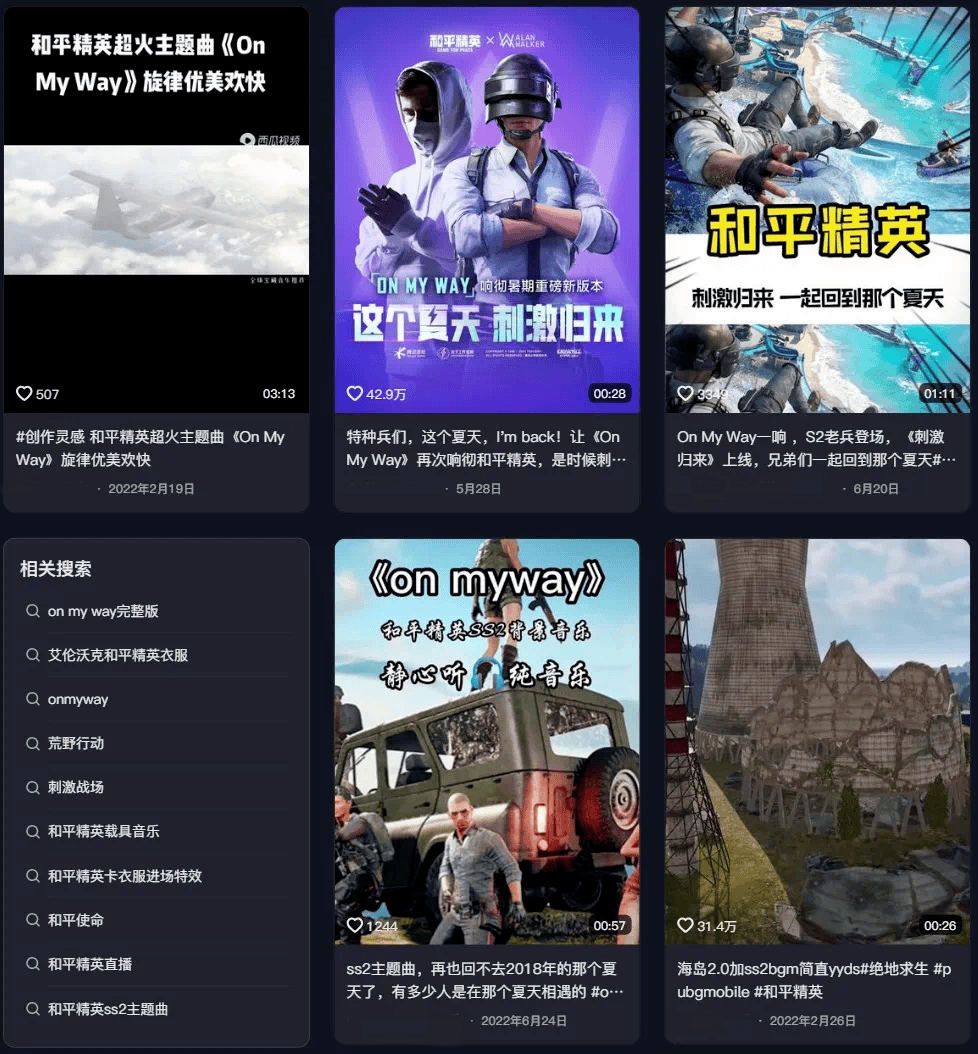Image resolution: width=978 pixels, height=1054 pixels.
Task: Select the onmyway related search
Action: pyautogui.click(x=78, y=699)
